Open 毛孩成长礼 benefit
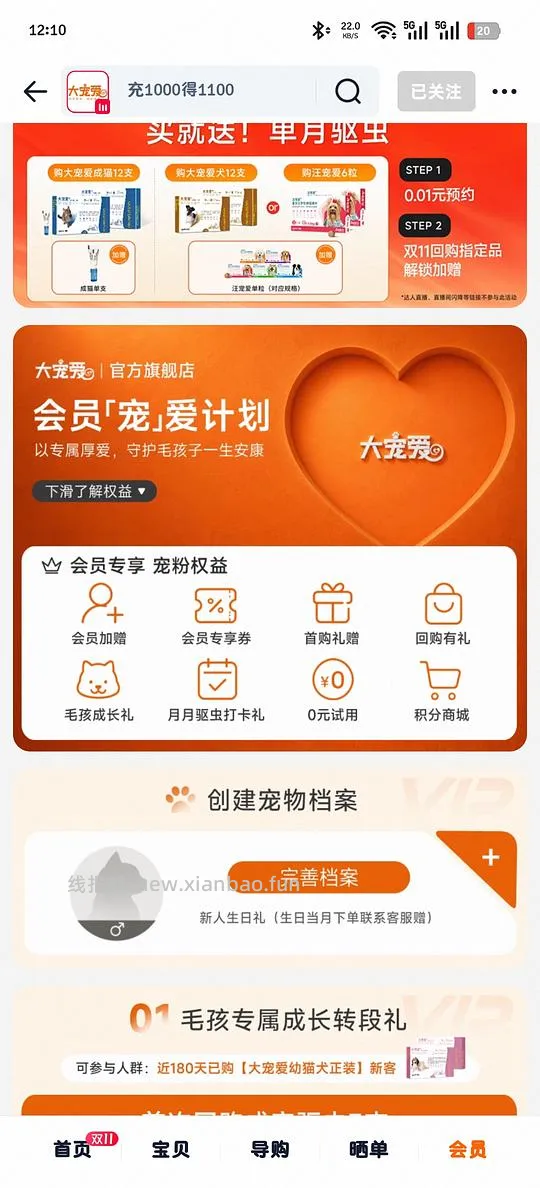 (x=99, y=690)
